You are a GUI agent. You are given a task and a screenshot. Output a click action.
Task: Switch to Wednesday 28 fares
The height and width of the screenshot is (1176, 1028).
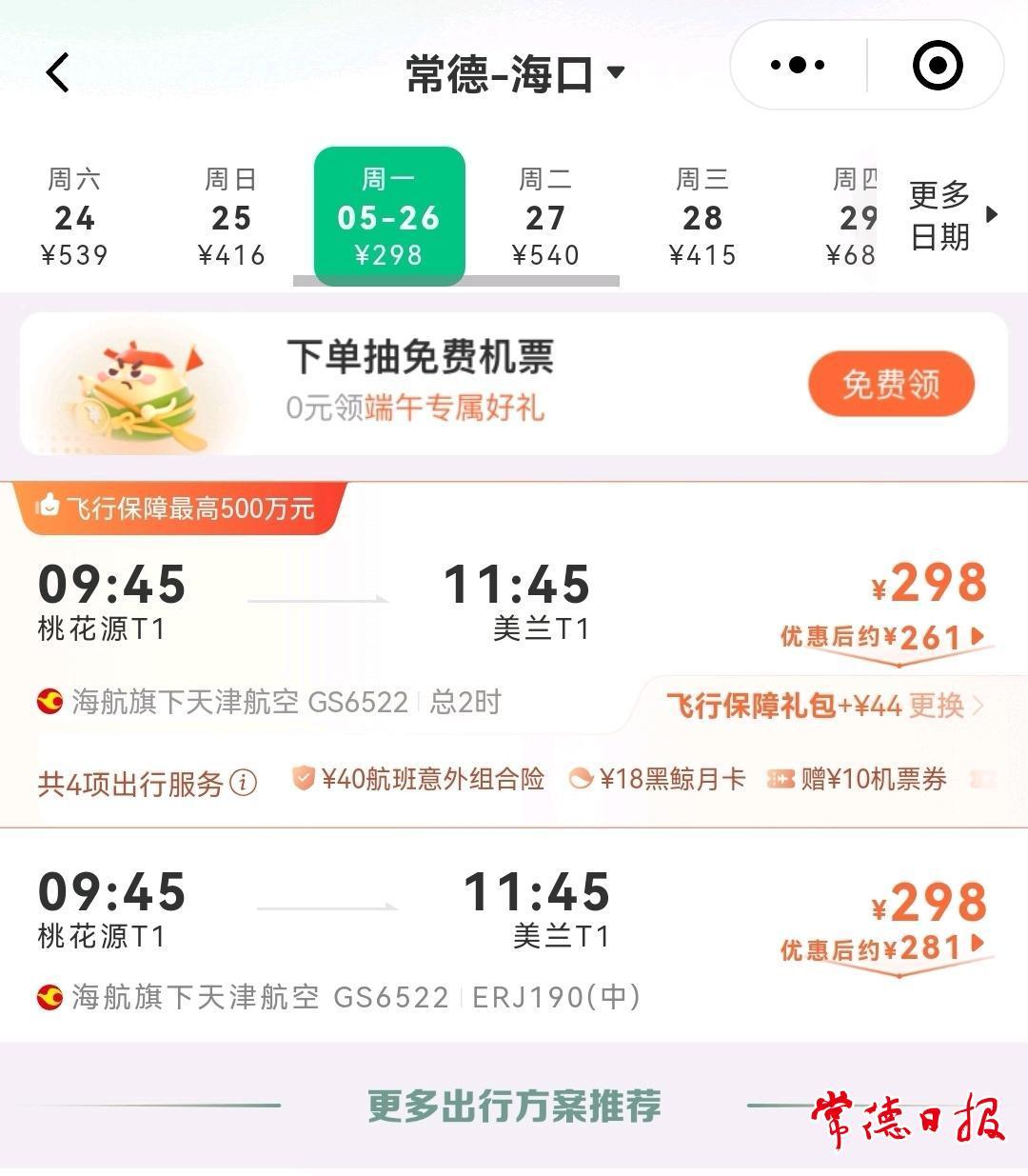point(702,217)
